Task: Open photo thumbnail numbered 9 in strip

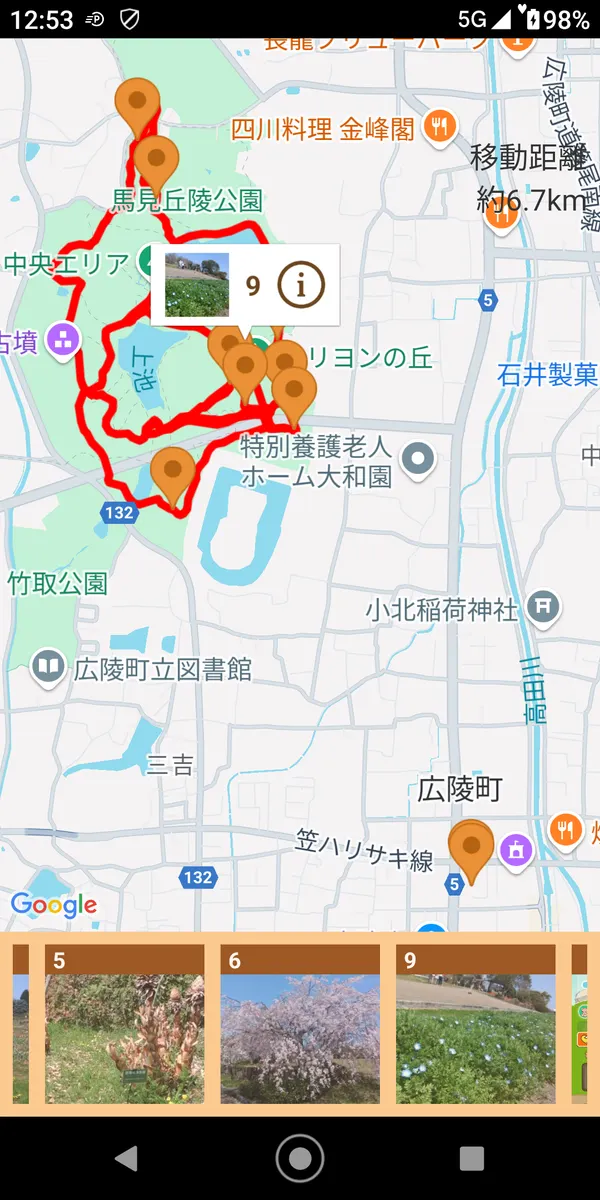Action: point(476,1025)
